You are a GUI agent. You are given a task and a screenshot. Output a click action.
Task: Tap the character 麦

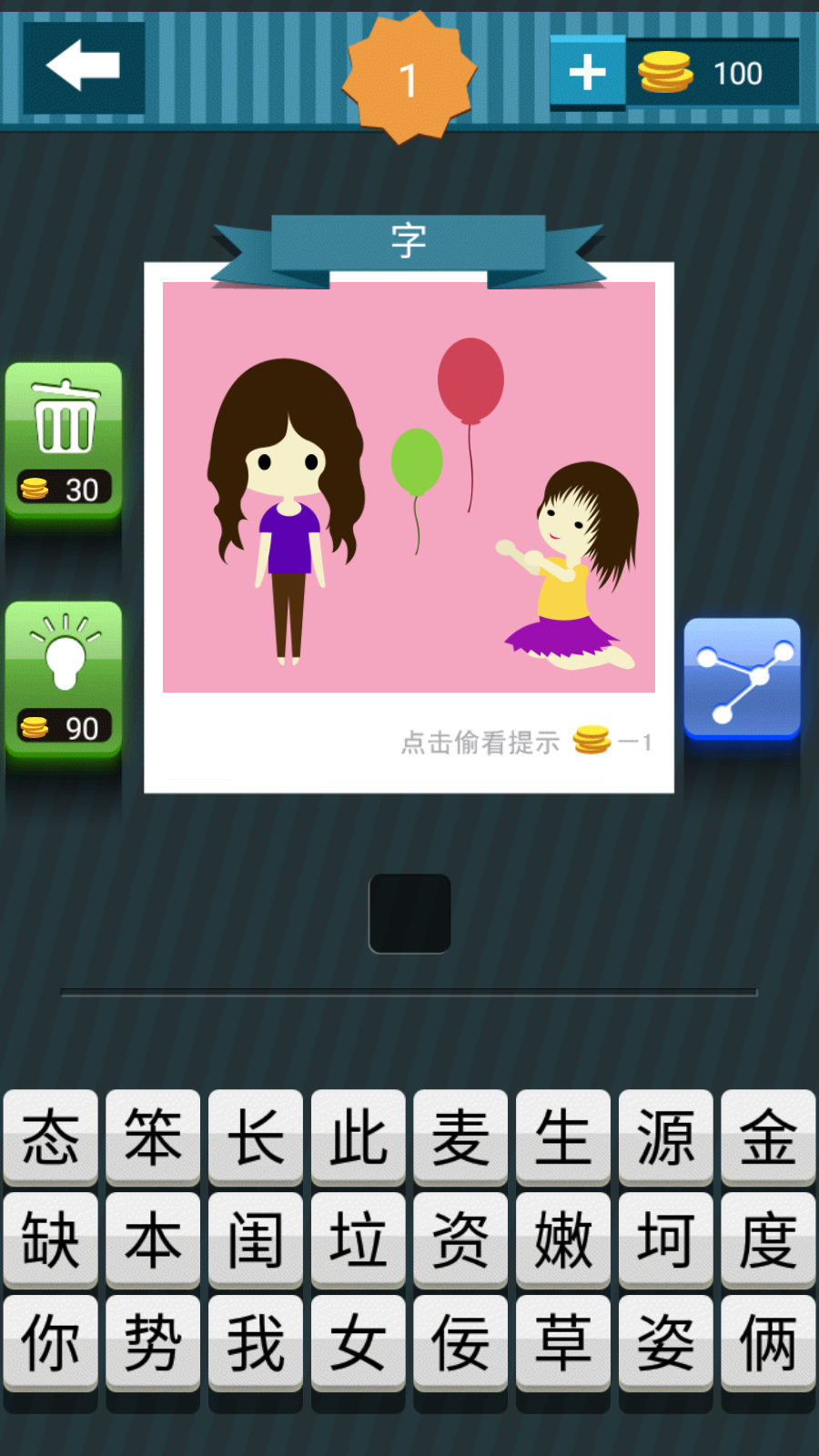(x=460, y=1137)
